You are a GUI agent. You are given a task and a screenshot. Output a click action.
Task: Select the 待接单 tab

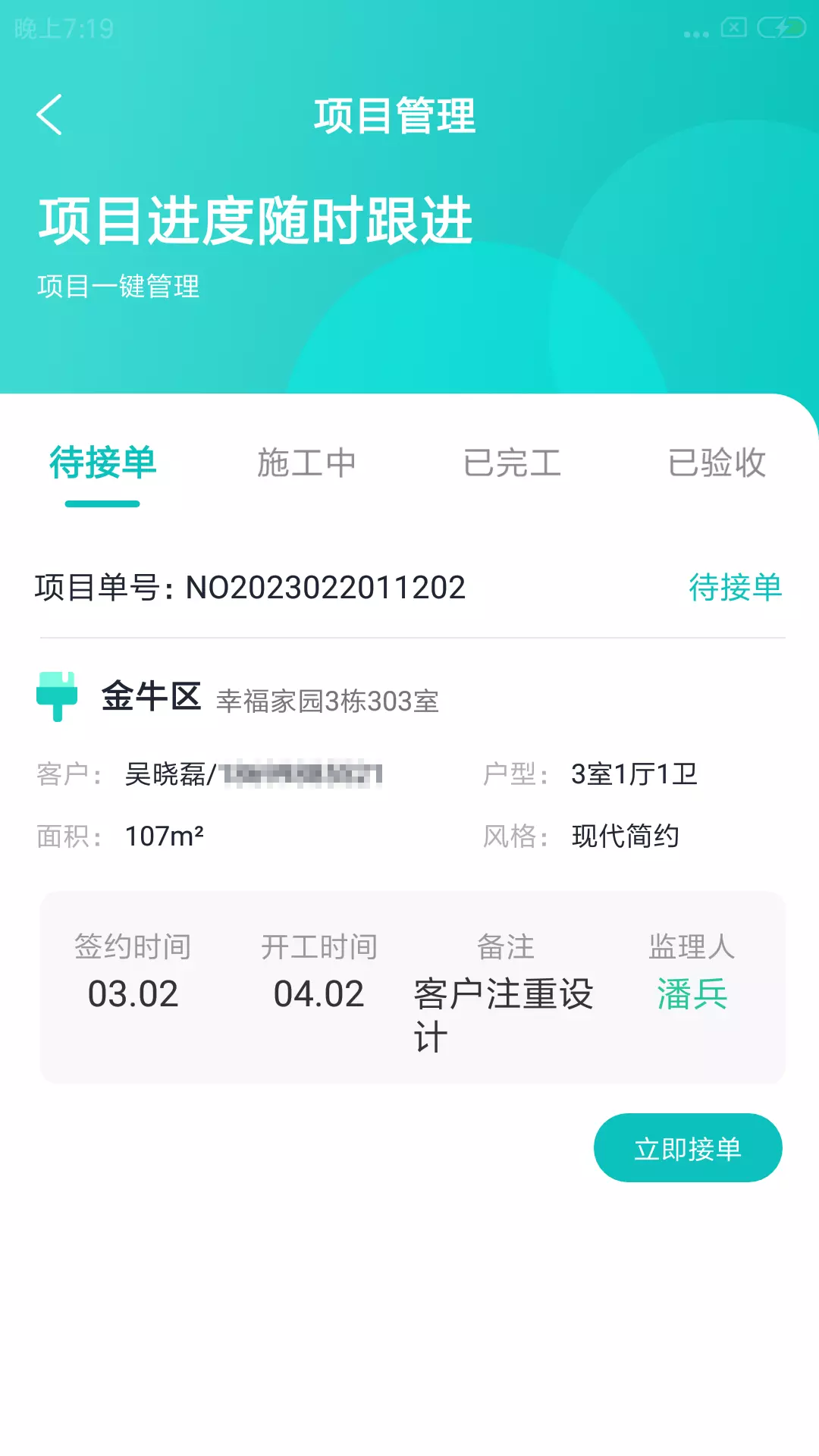(x=102, y=463)
